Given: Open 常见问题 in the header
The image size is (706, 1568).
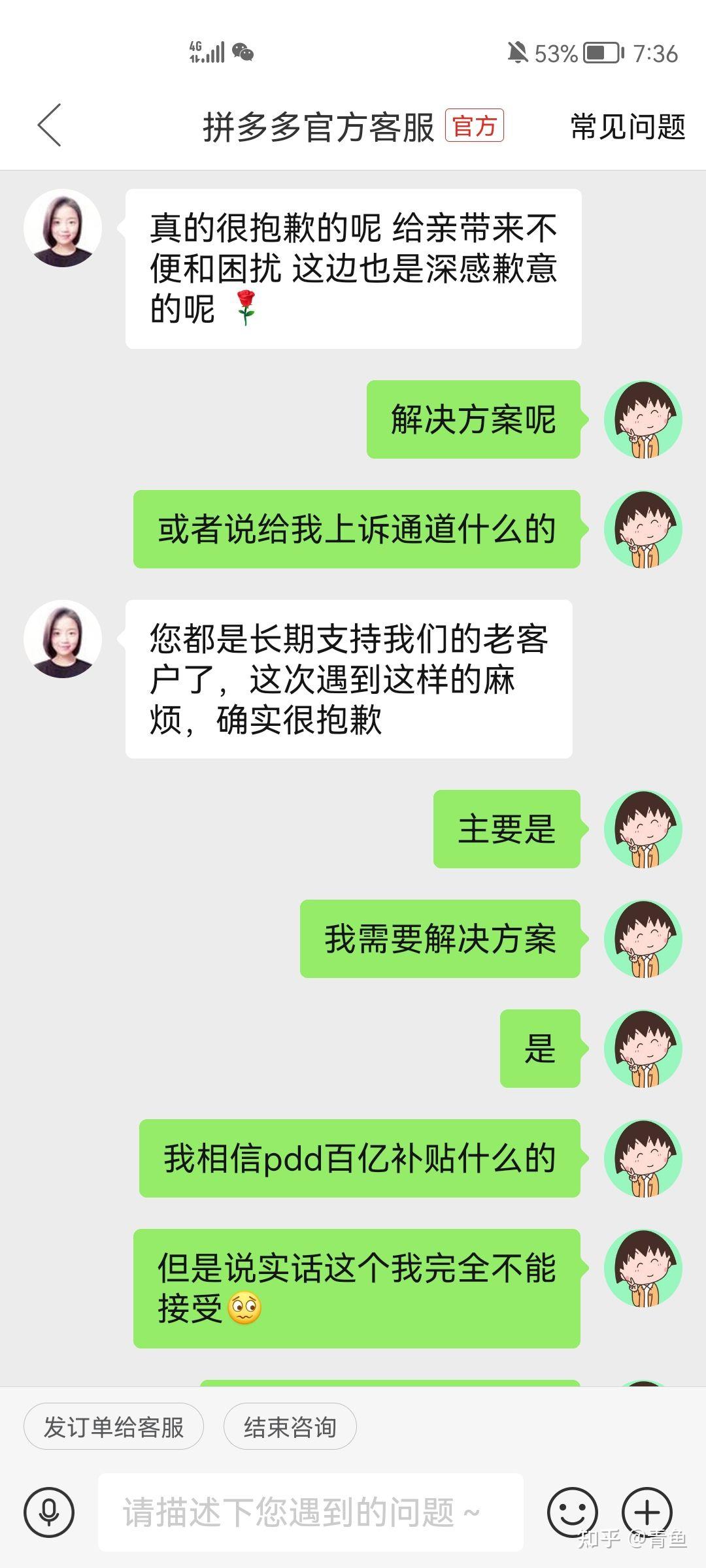Looking at the screenshot, I should pos(628,127).
